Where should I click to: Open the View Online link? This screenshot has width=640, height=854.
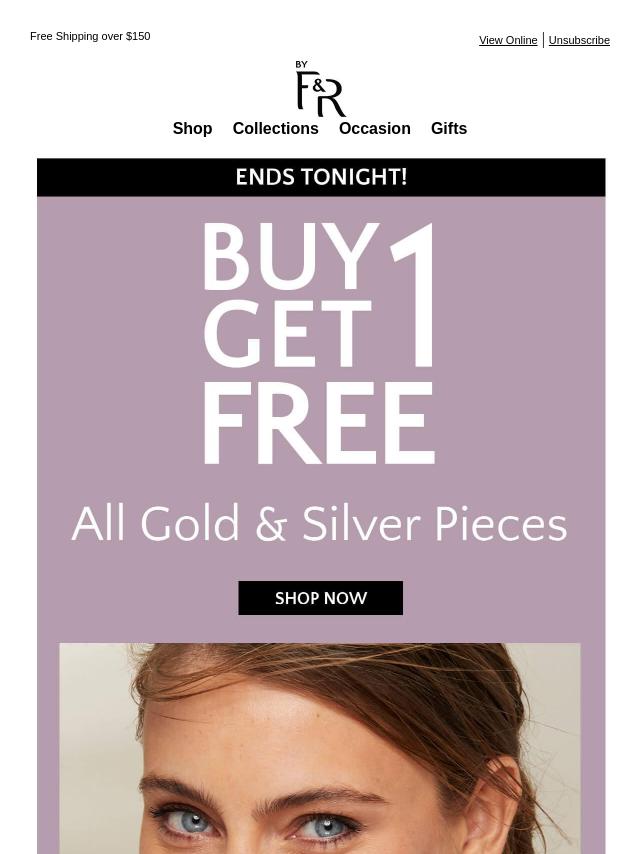pos(508,40)
